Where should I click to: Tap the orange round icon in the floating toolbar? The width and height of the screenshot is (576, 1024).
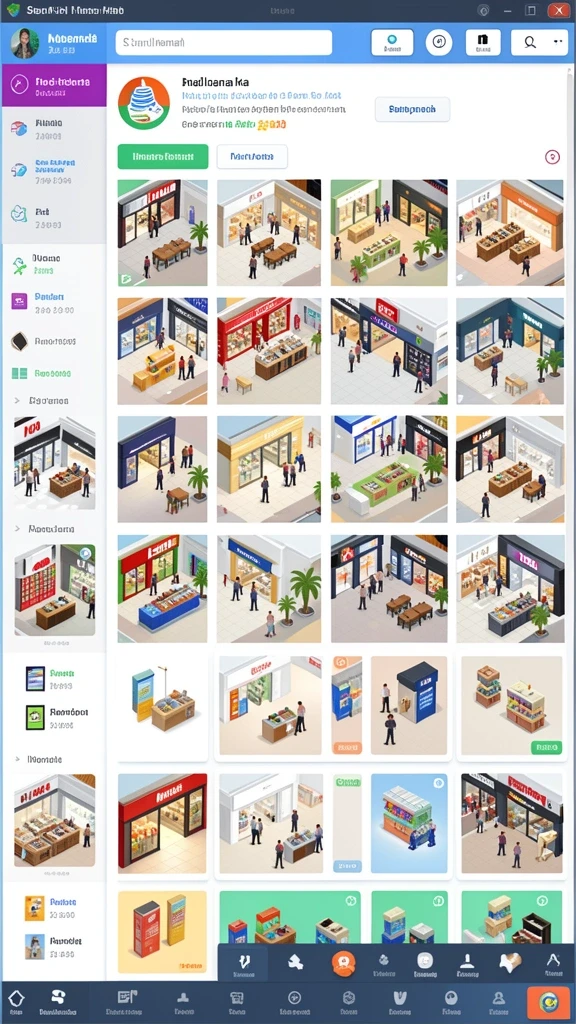pyautogui.click(x=344, y=963)
